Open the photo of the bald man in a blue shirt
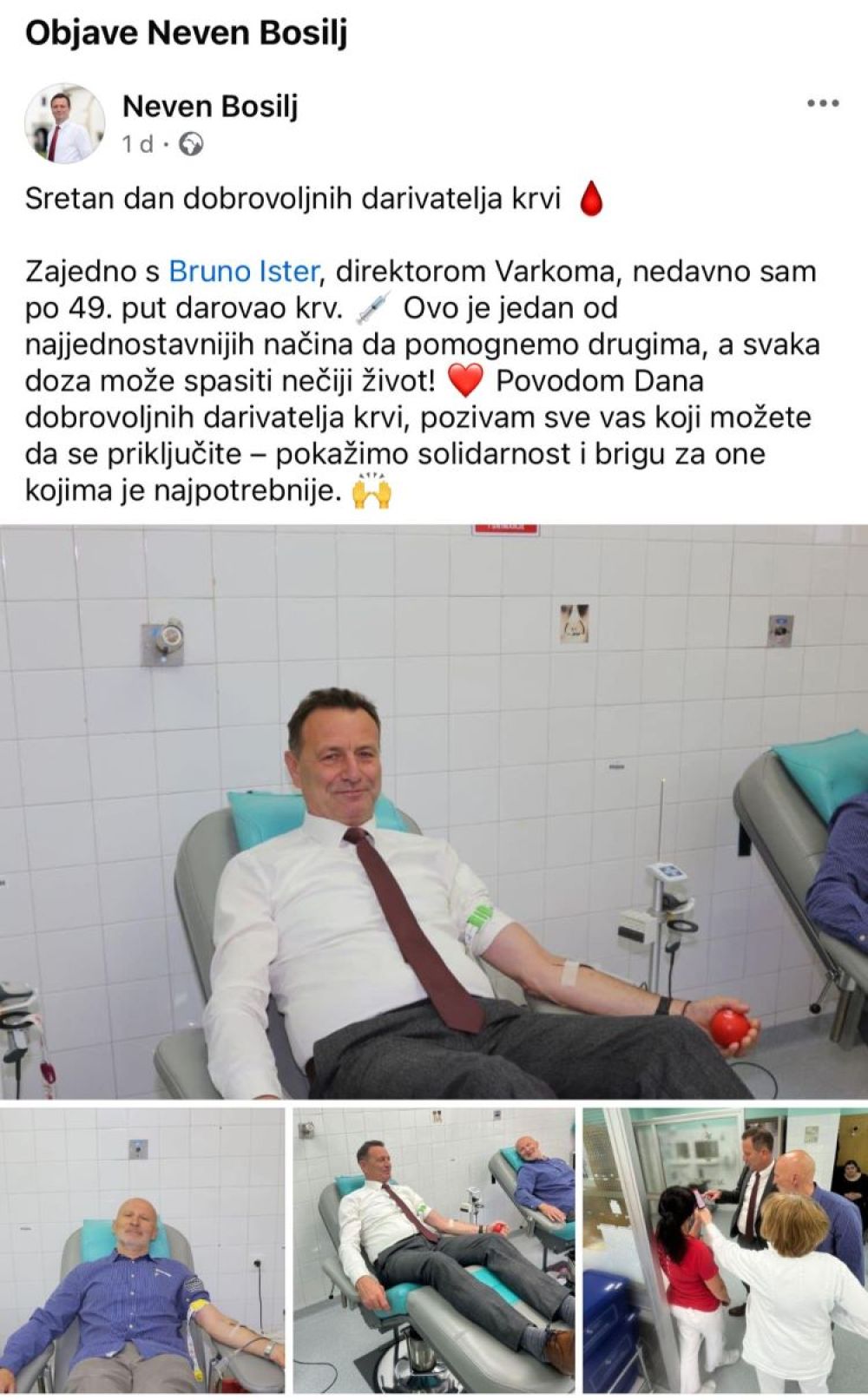 [141, 1250]
